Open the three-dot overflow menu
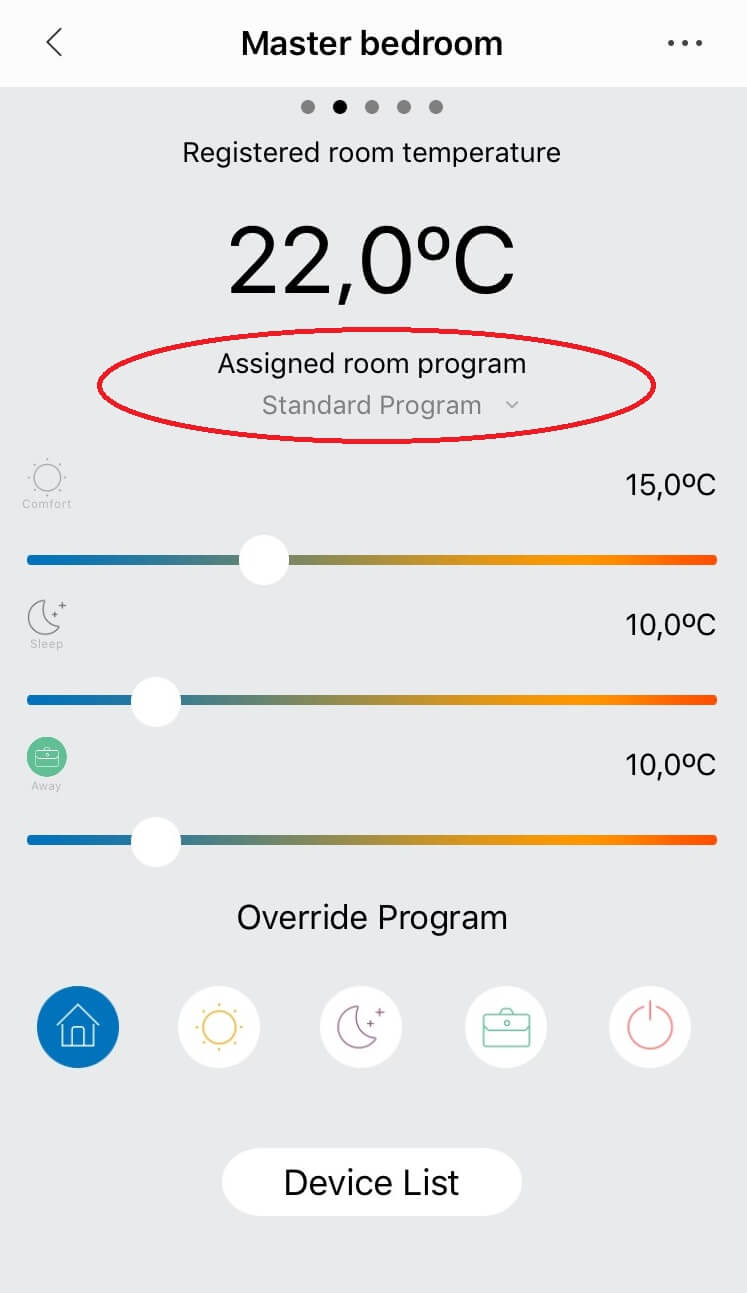Screen dimensions: 747x1293 [x=685, y=43]
